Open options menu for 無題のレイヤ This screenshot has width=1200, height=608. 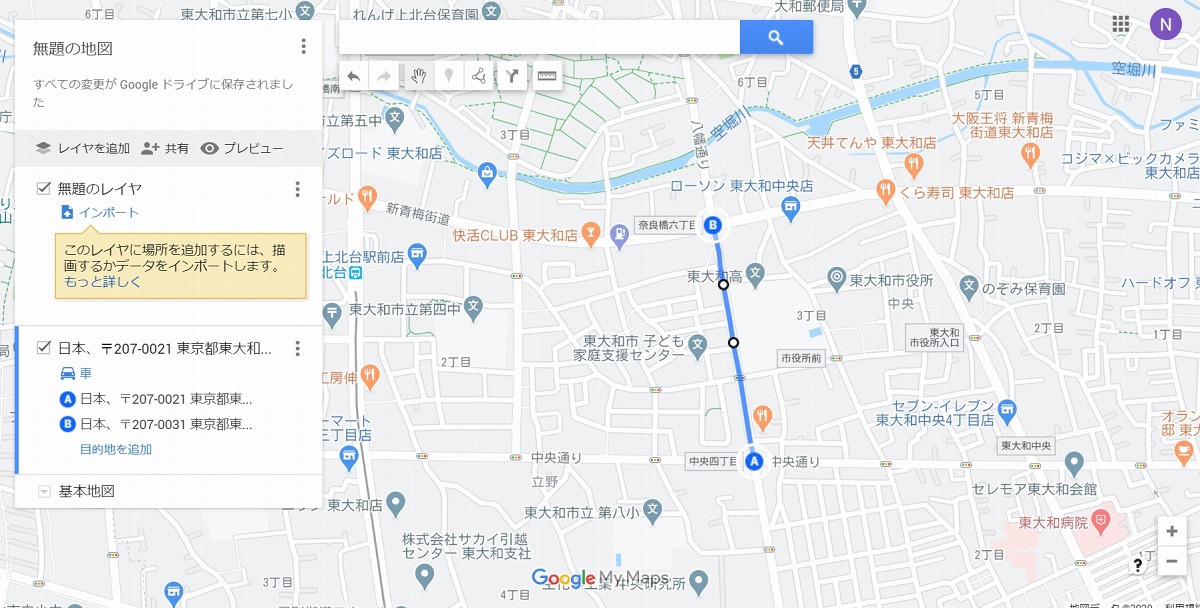(x=296, y=189)
